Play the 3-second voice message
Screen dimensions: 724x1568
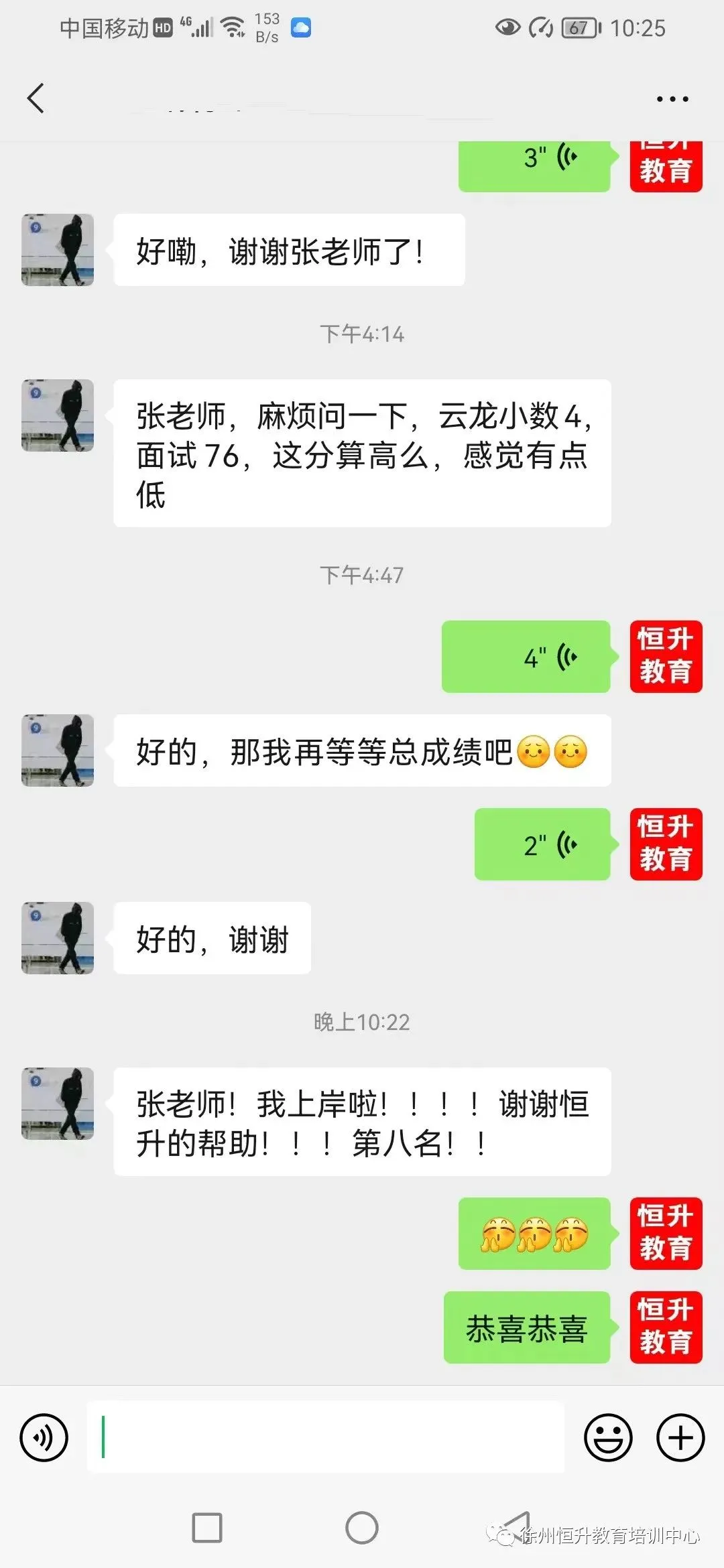534,165
